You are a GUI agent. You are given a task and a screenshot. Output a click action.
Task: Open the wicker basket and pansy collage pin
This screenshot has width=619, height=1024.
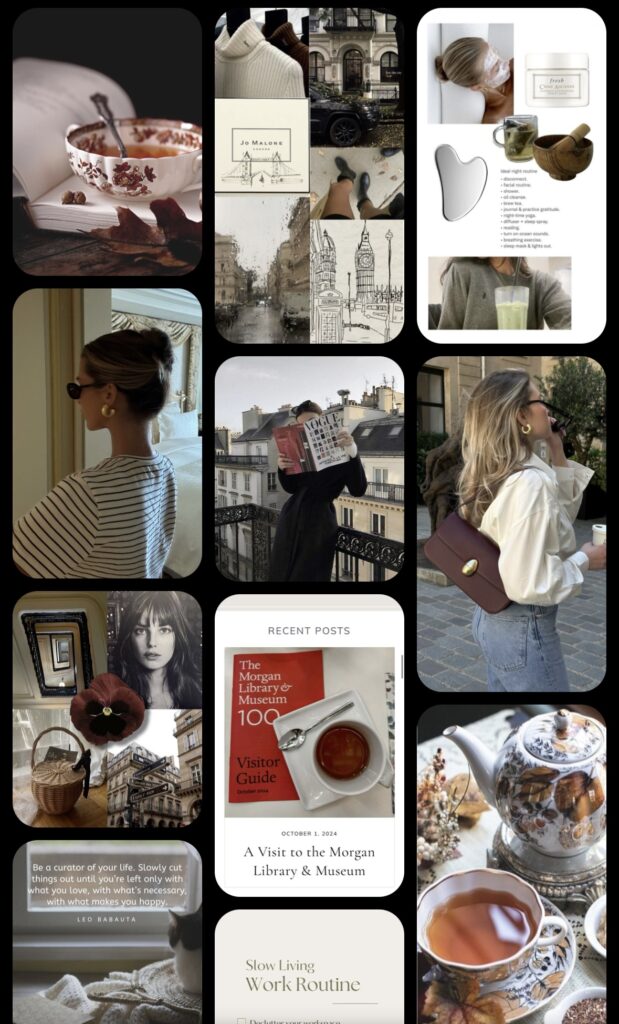[107, 708]
